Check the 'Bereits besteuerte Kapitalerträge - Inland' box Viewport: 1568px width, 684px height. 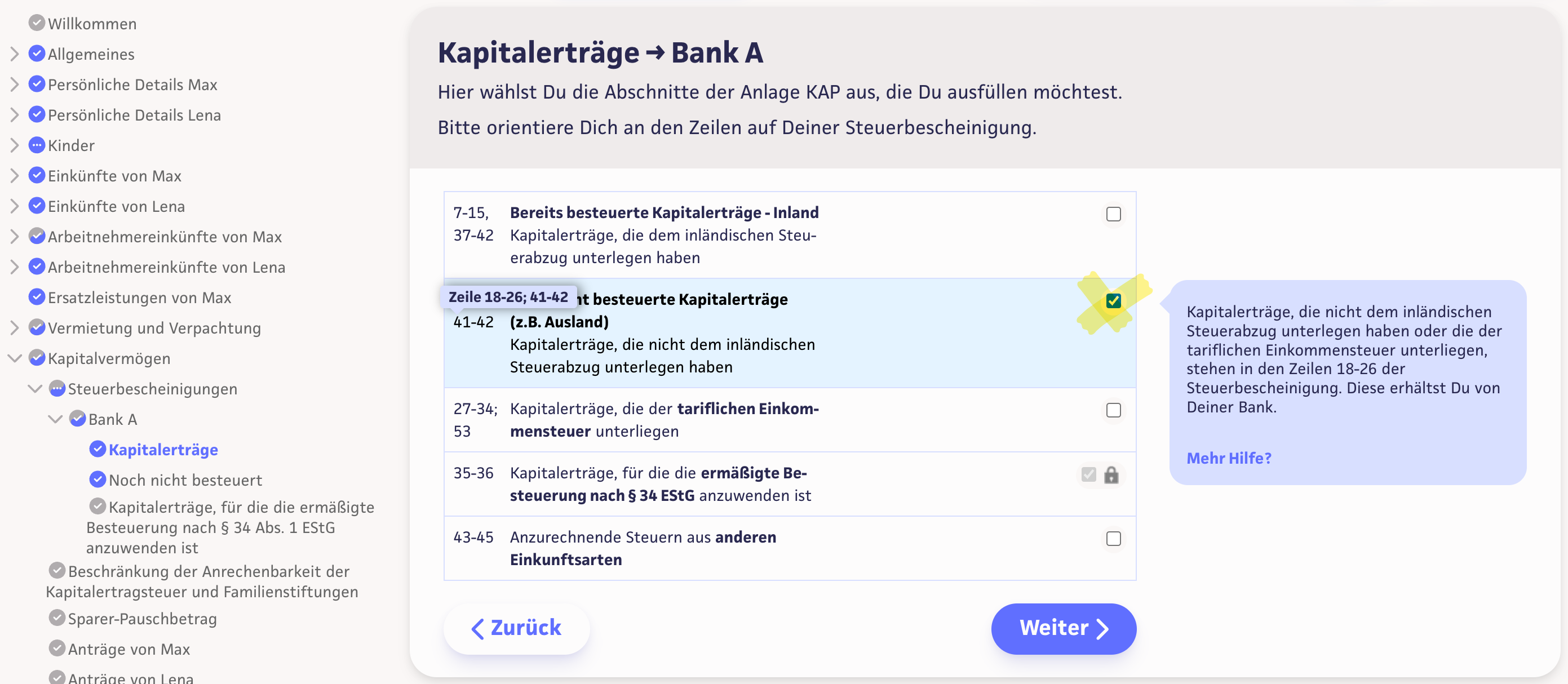(1113, 214)
